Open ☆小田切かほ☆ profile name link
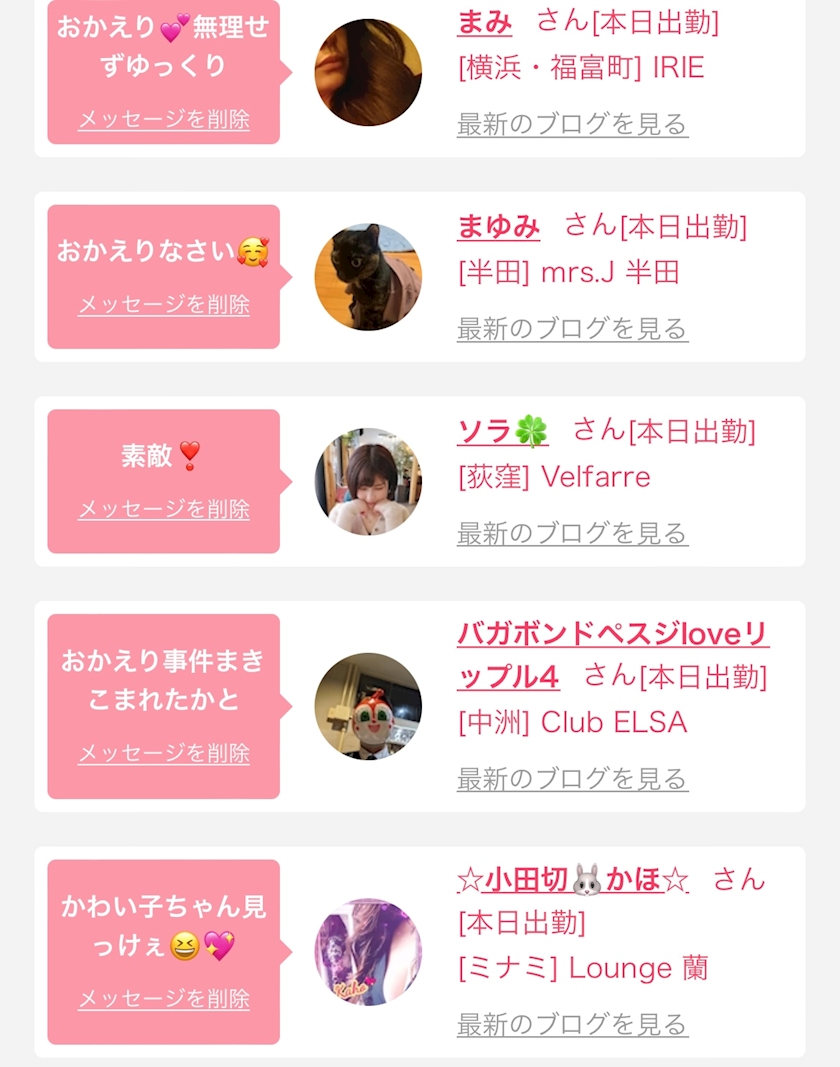The width and height of the screenshot is (840, 1067). 572,880
